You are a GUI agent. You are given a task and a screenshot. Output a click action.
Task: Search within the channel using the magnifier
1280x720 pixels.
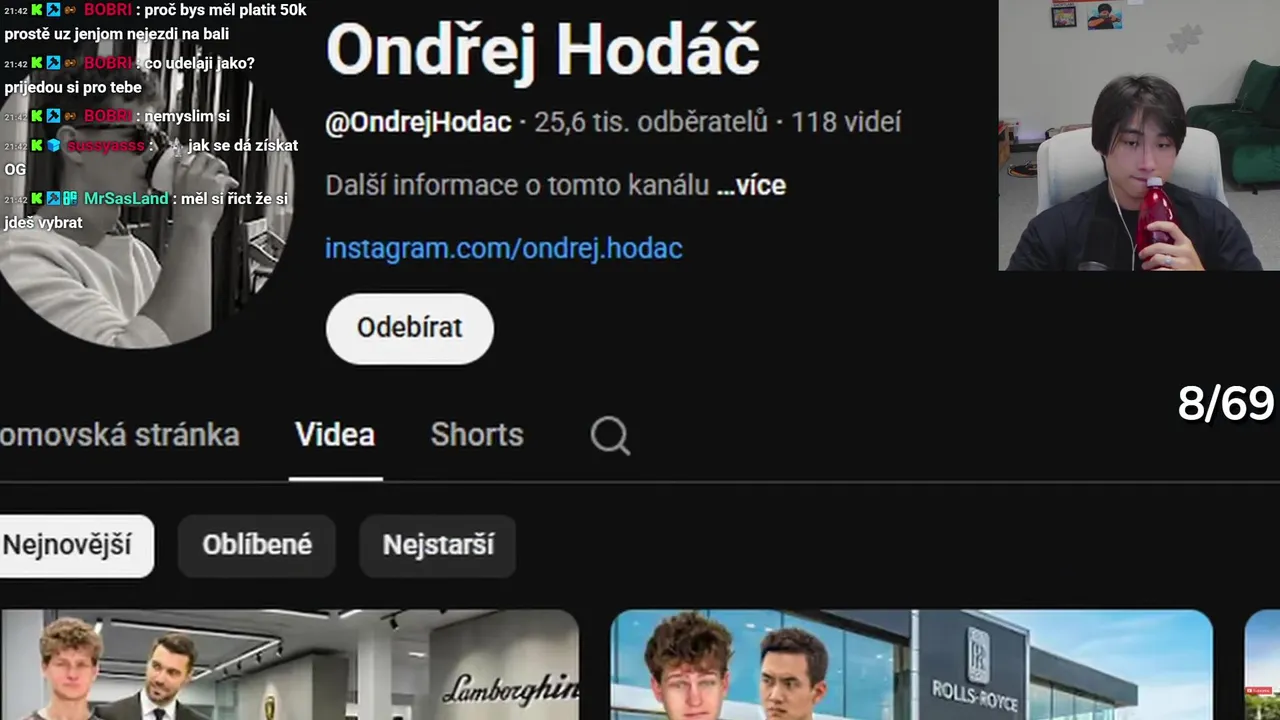pyautogui.click(x=610, y=436)
